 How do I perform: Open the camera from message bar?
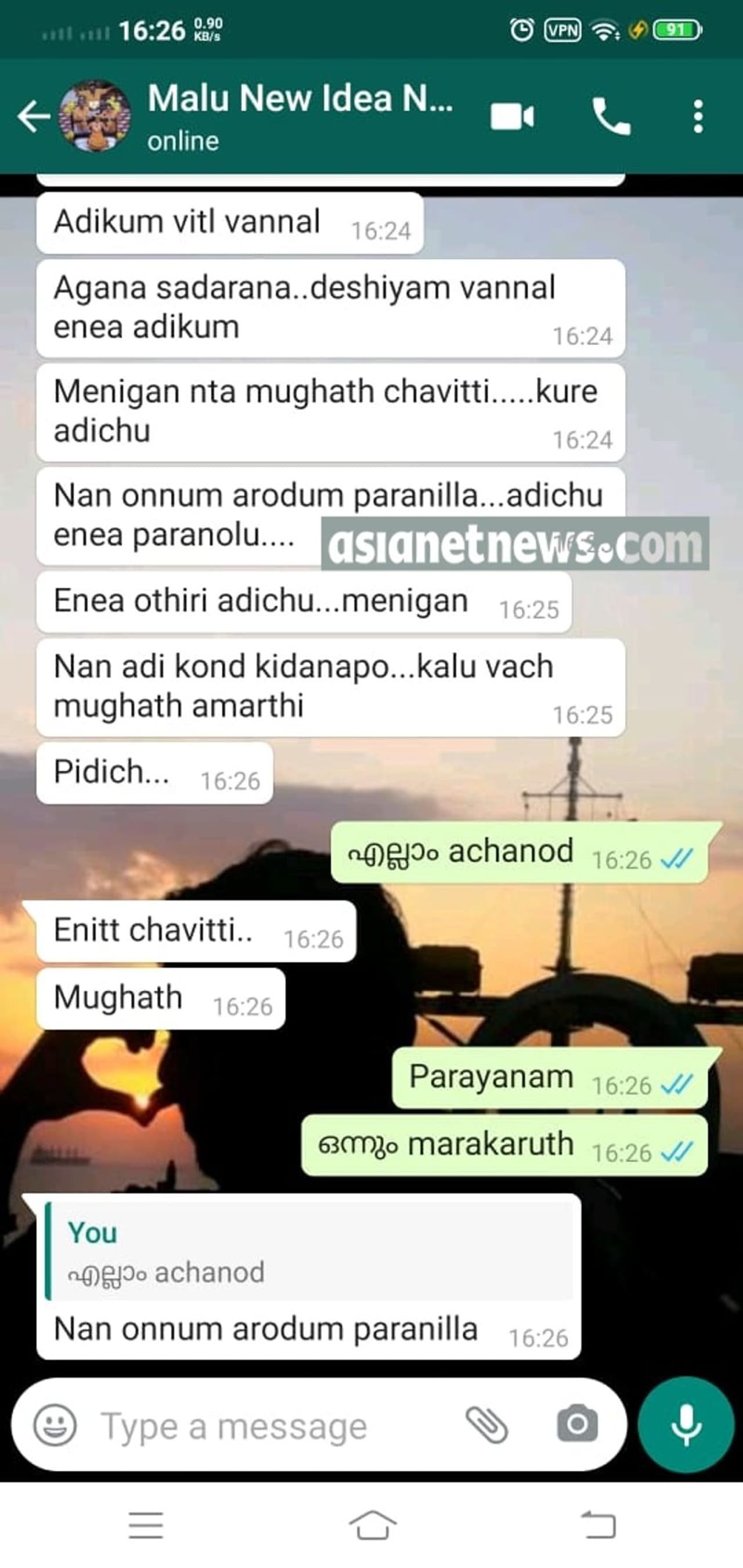click(x=577, y=1424)
